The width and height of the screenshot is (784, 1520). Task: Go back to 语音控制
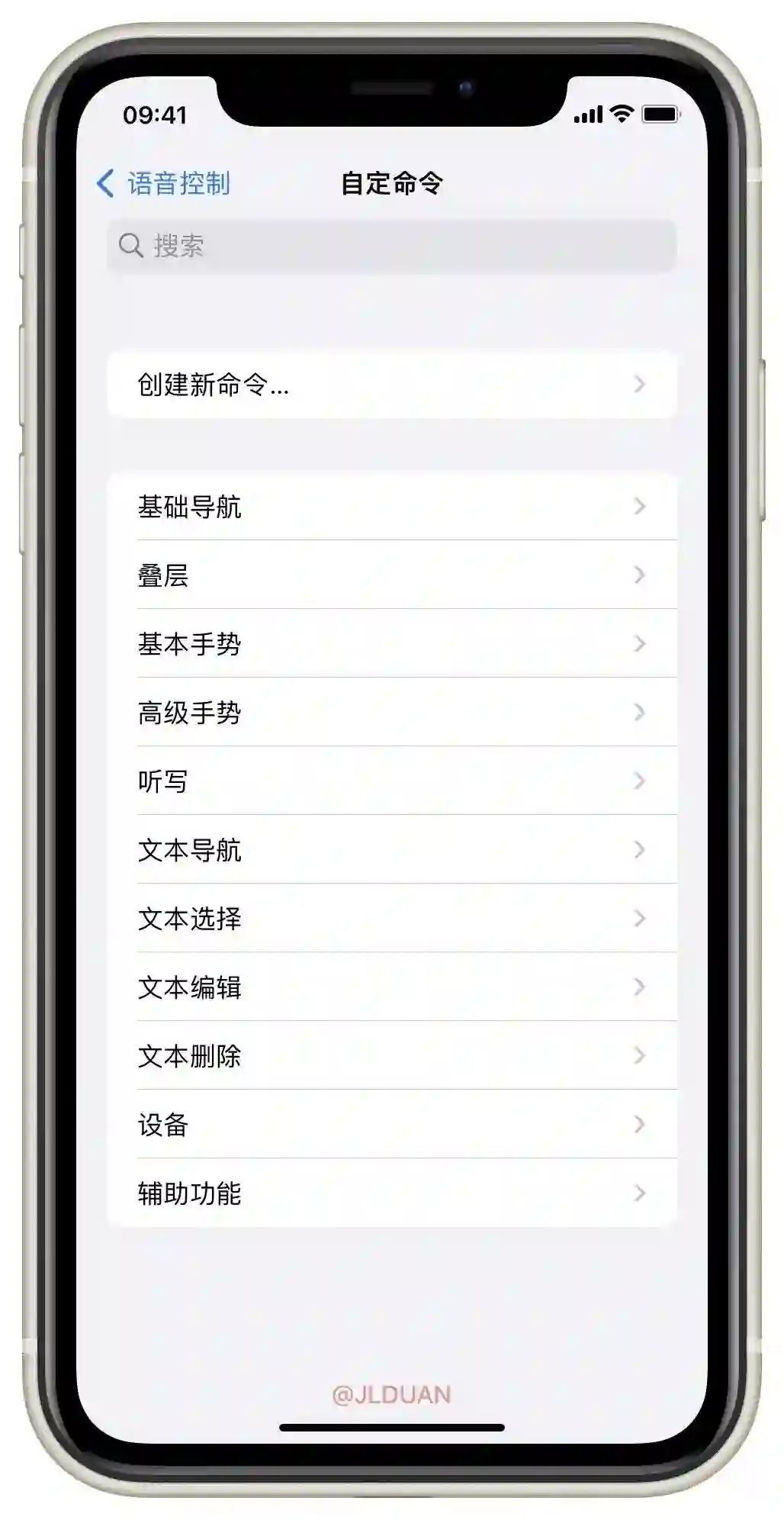[164, 184]
